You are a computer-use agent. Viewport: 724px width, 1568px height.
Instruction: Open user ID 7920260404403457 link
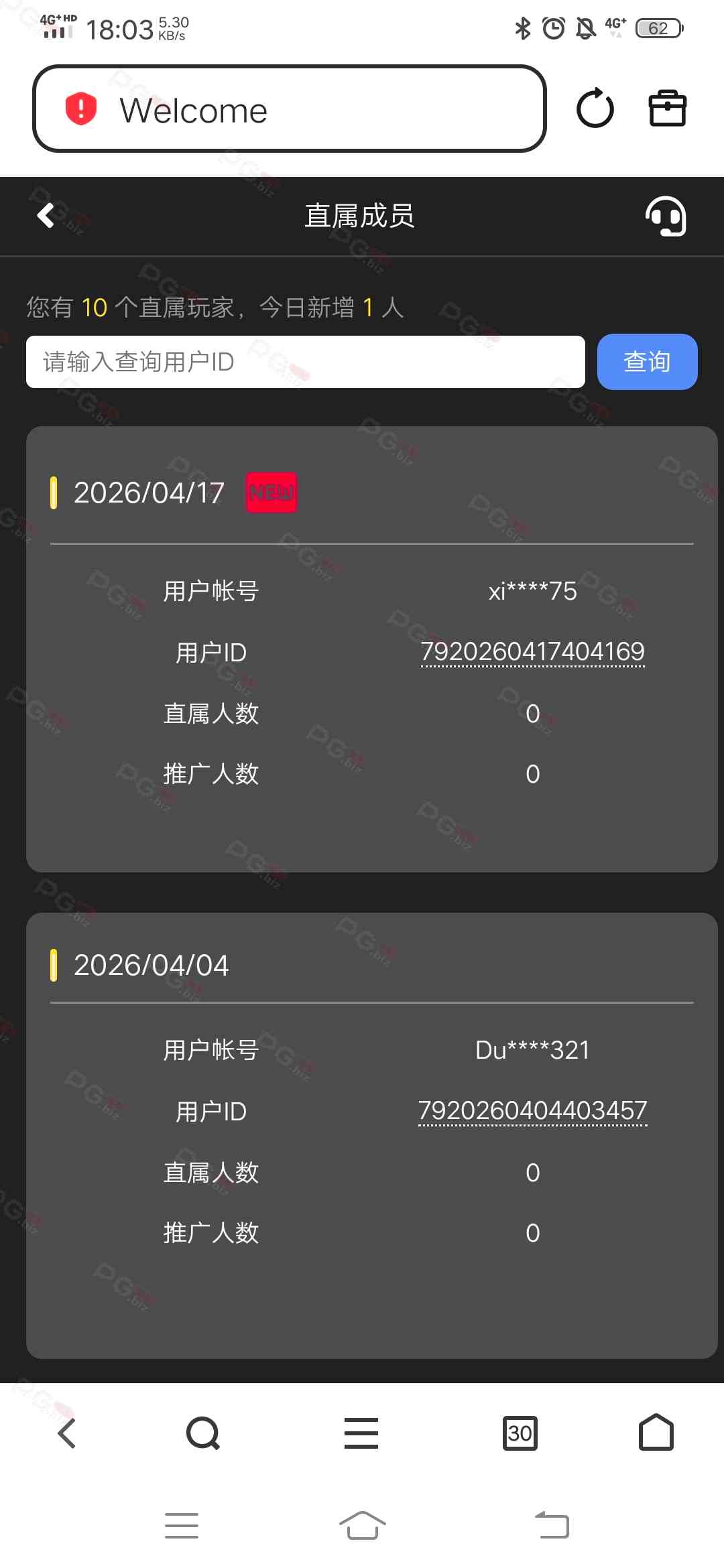click(532, 1110)
